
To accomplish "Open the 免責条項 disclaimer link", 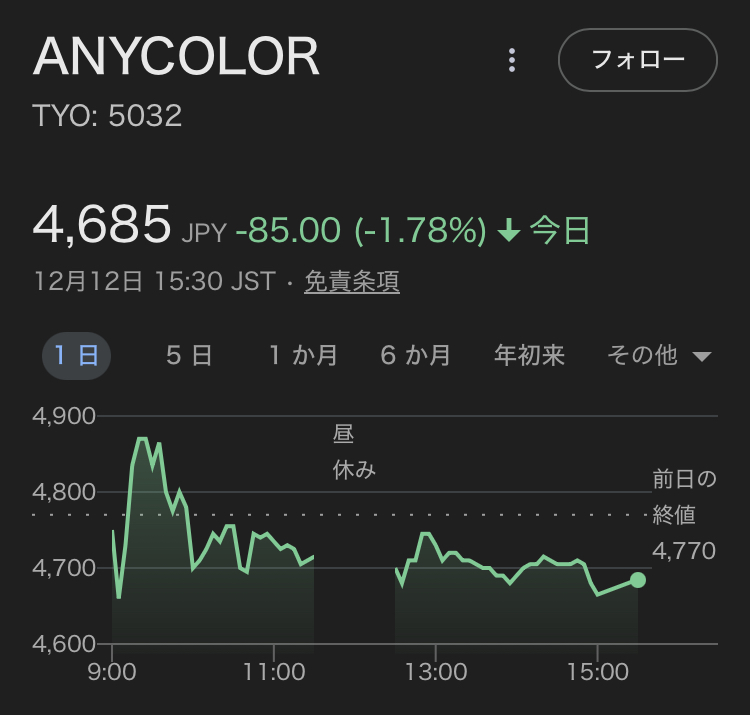I will tap(351, 282).
